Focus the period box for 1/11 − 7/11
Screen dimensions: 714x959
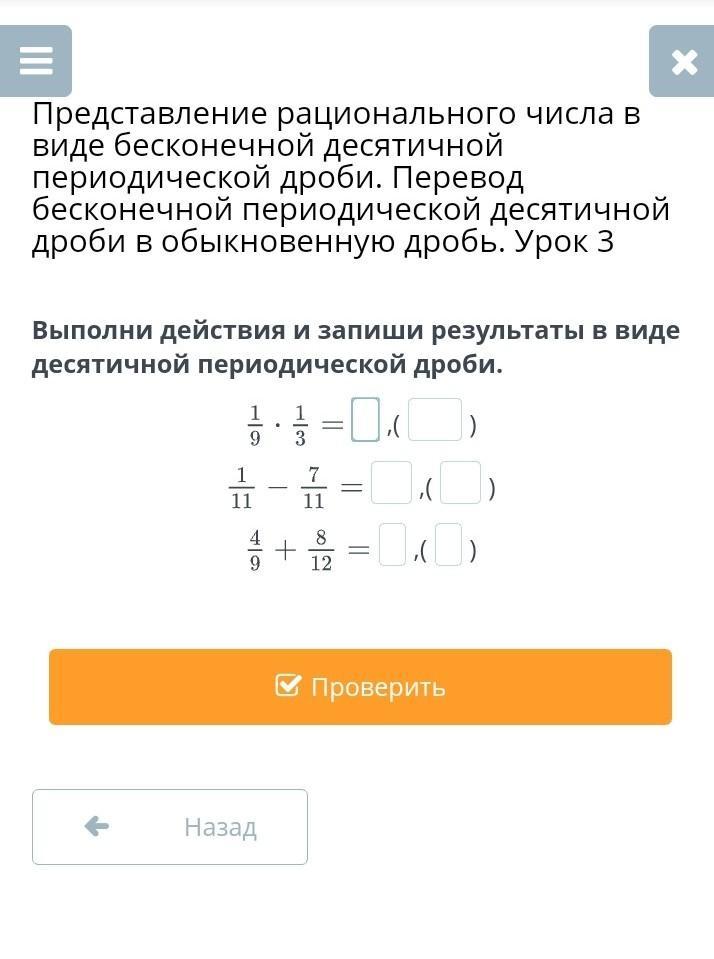461,483
